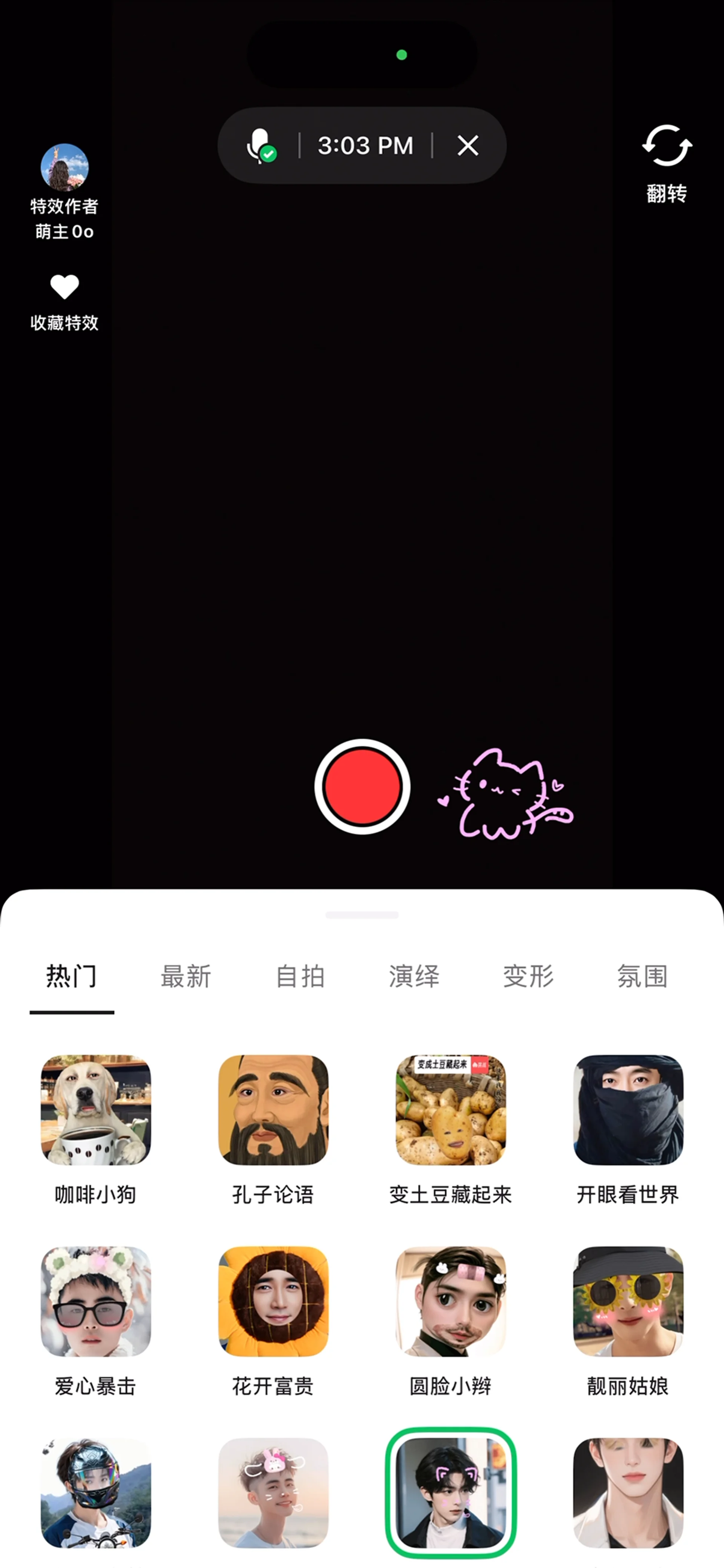Start recording with the red button
The height and width of the screenshot is (1568, 724).
click(362, 786)
